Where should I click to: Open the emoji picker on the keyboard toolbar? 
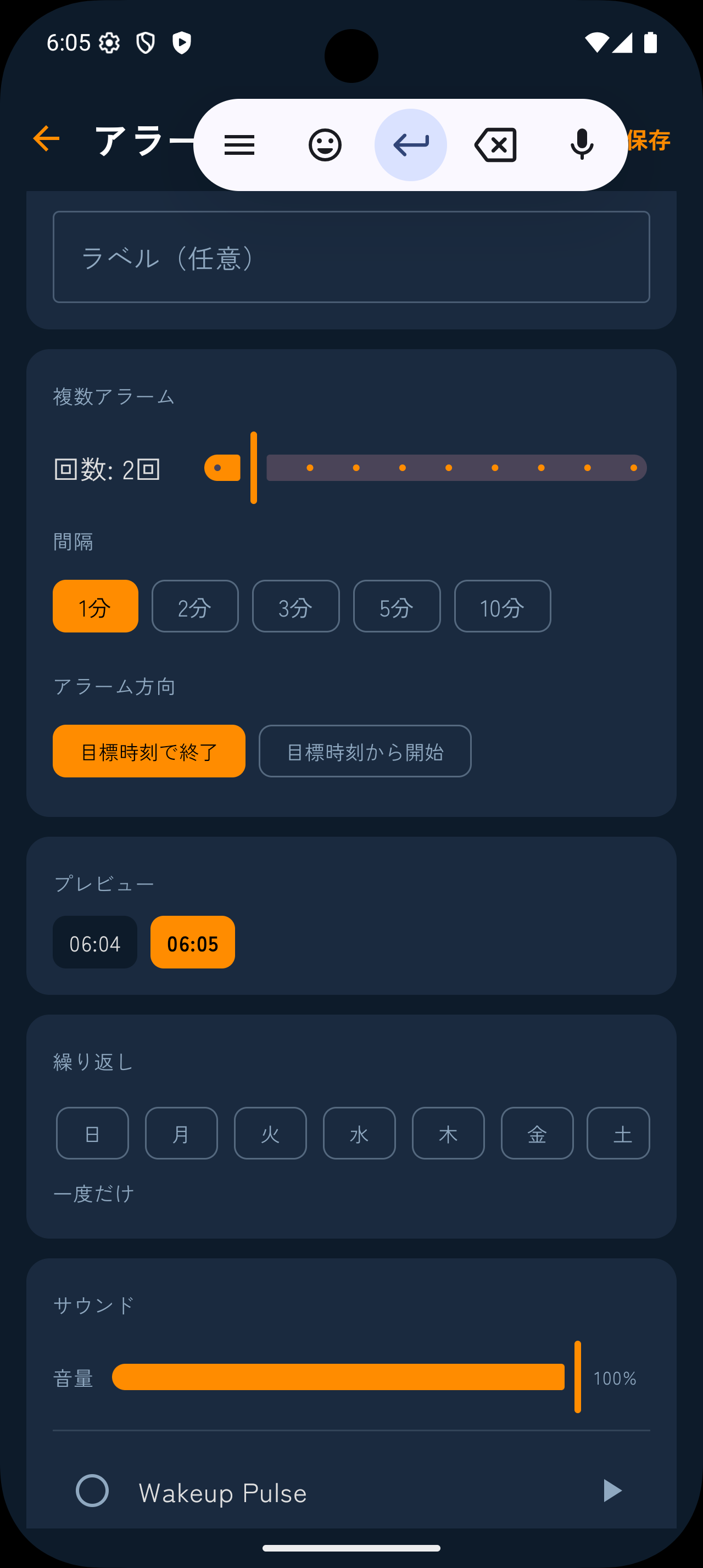pyautogui.click(x=325, y=144)
